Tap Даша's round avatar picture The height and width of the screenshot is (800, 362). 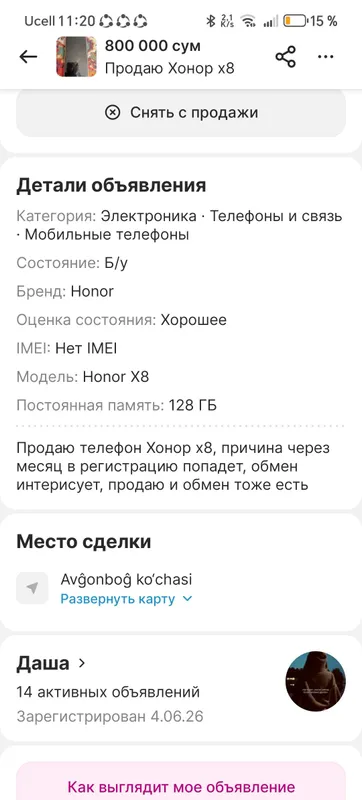[315, 681]
